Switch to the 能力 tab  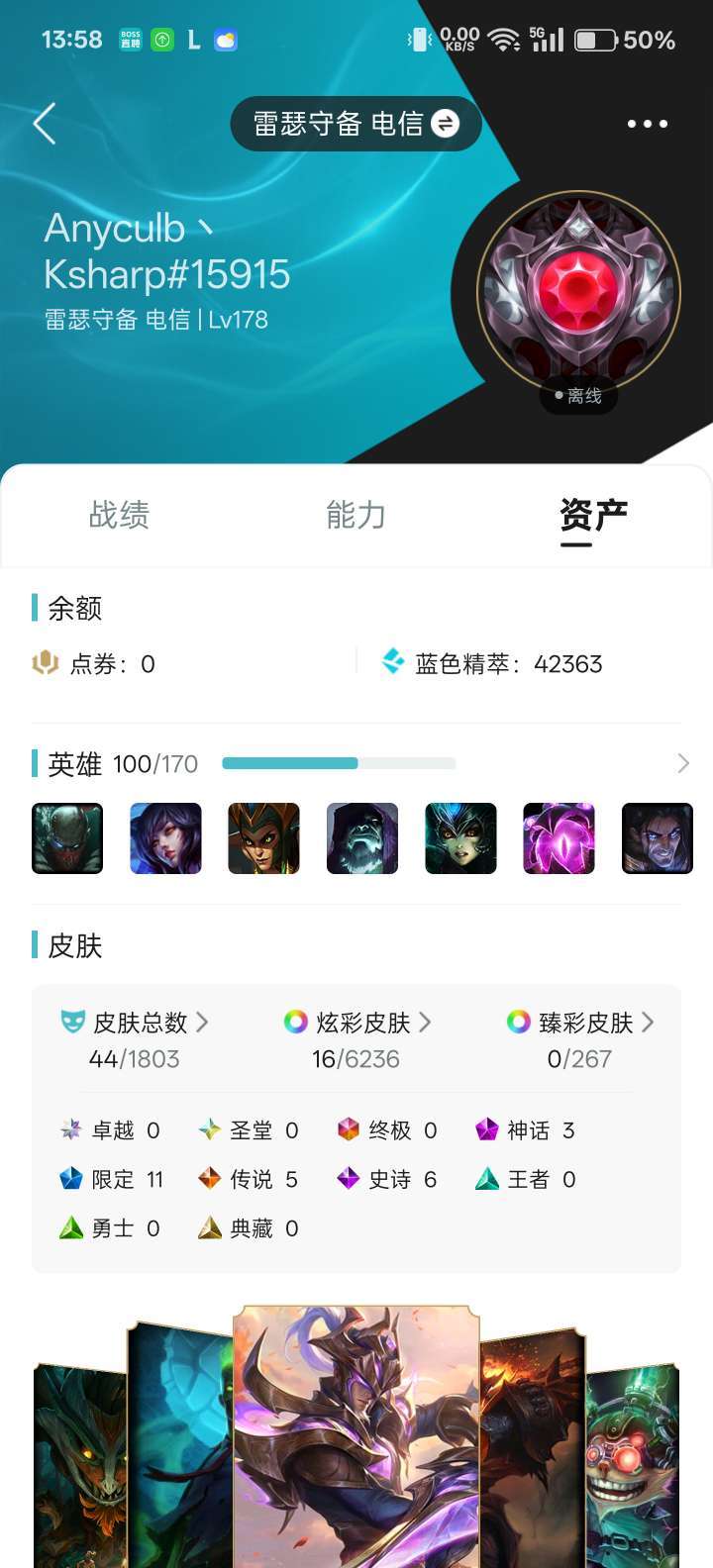tap(356, 515)
